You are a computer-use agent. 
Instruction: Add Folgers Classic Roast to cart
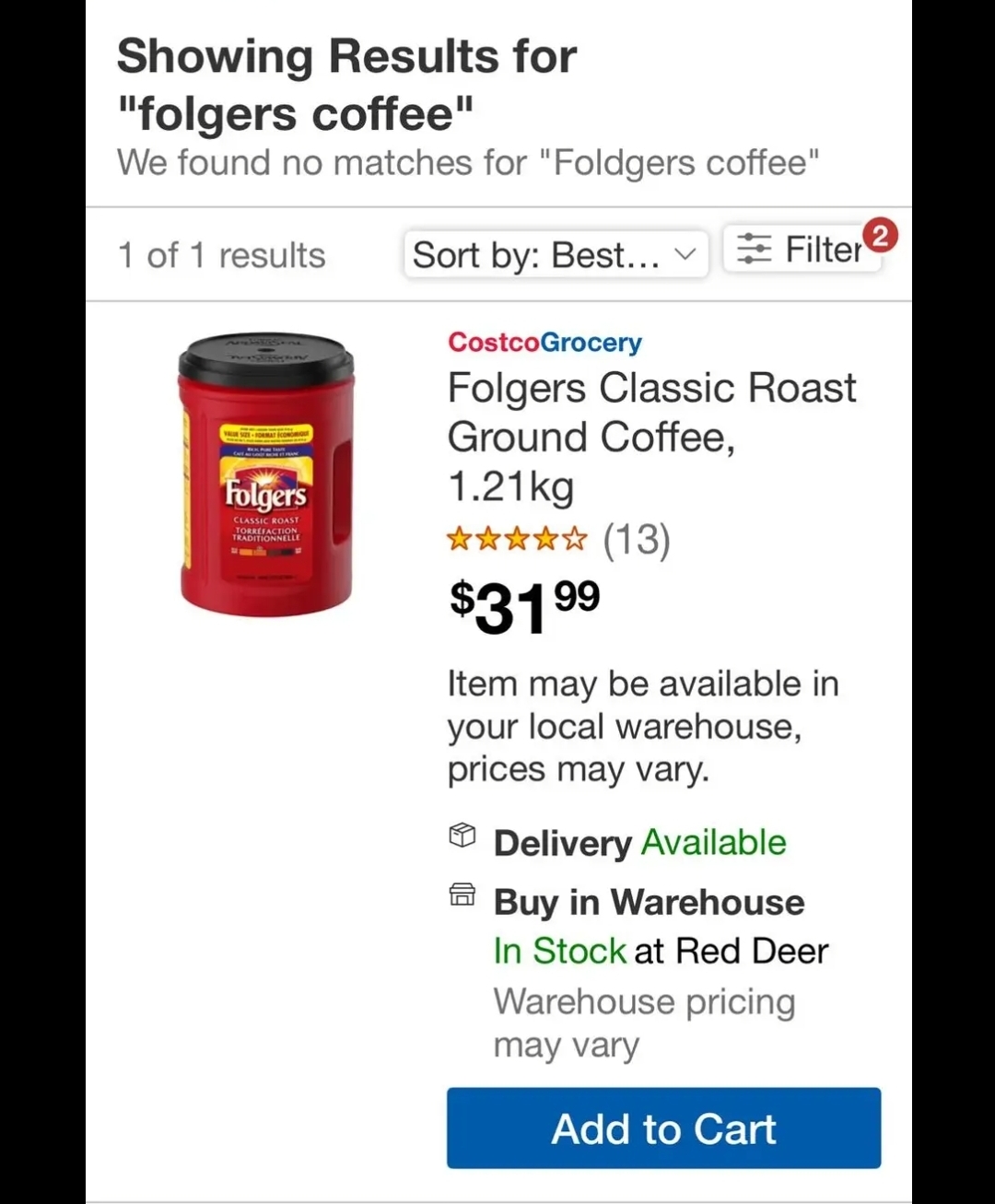point(663,1128)
